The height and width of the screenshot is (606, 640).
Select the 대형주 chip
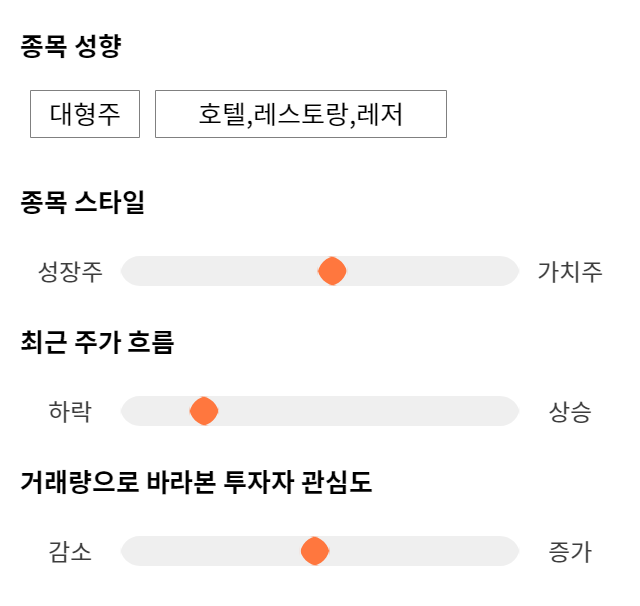pyautogui.click(x=85, y=114)
